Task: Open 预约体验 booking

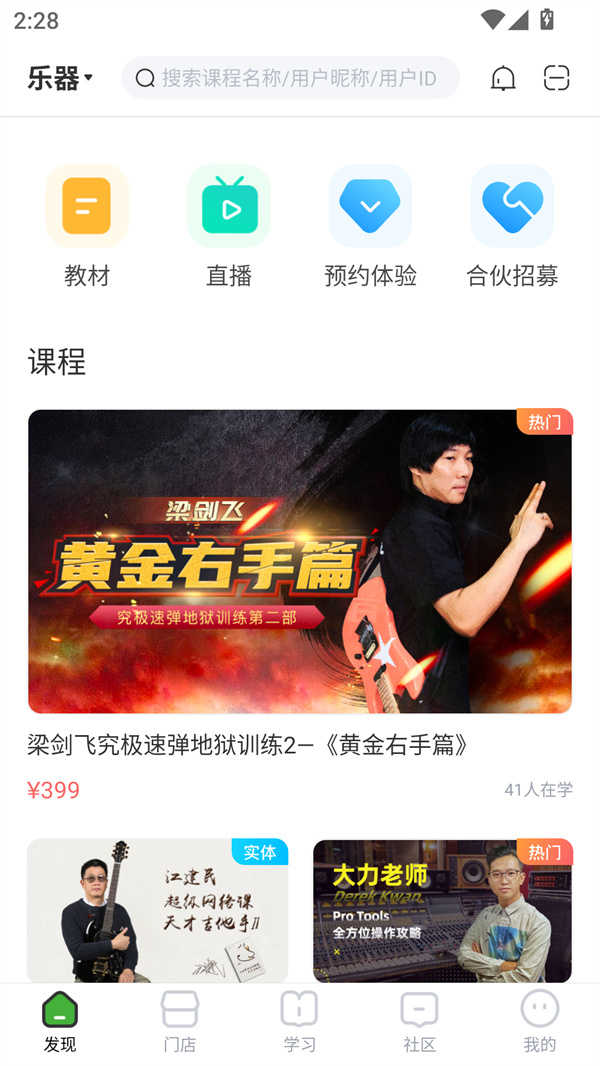Action: pyautogui.click(x=370, y=226)
